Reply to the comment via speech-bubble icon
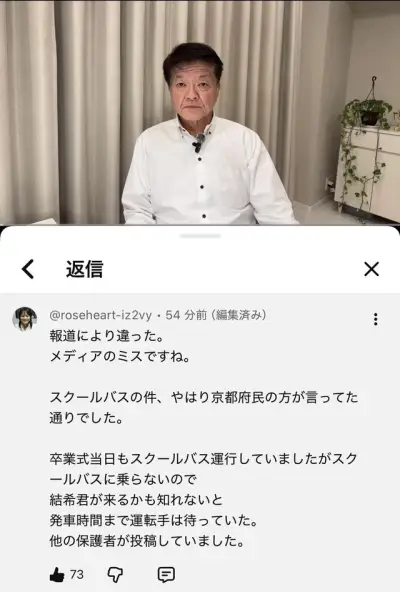 (166, 574)
